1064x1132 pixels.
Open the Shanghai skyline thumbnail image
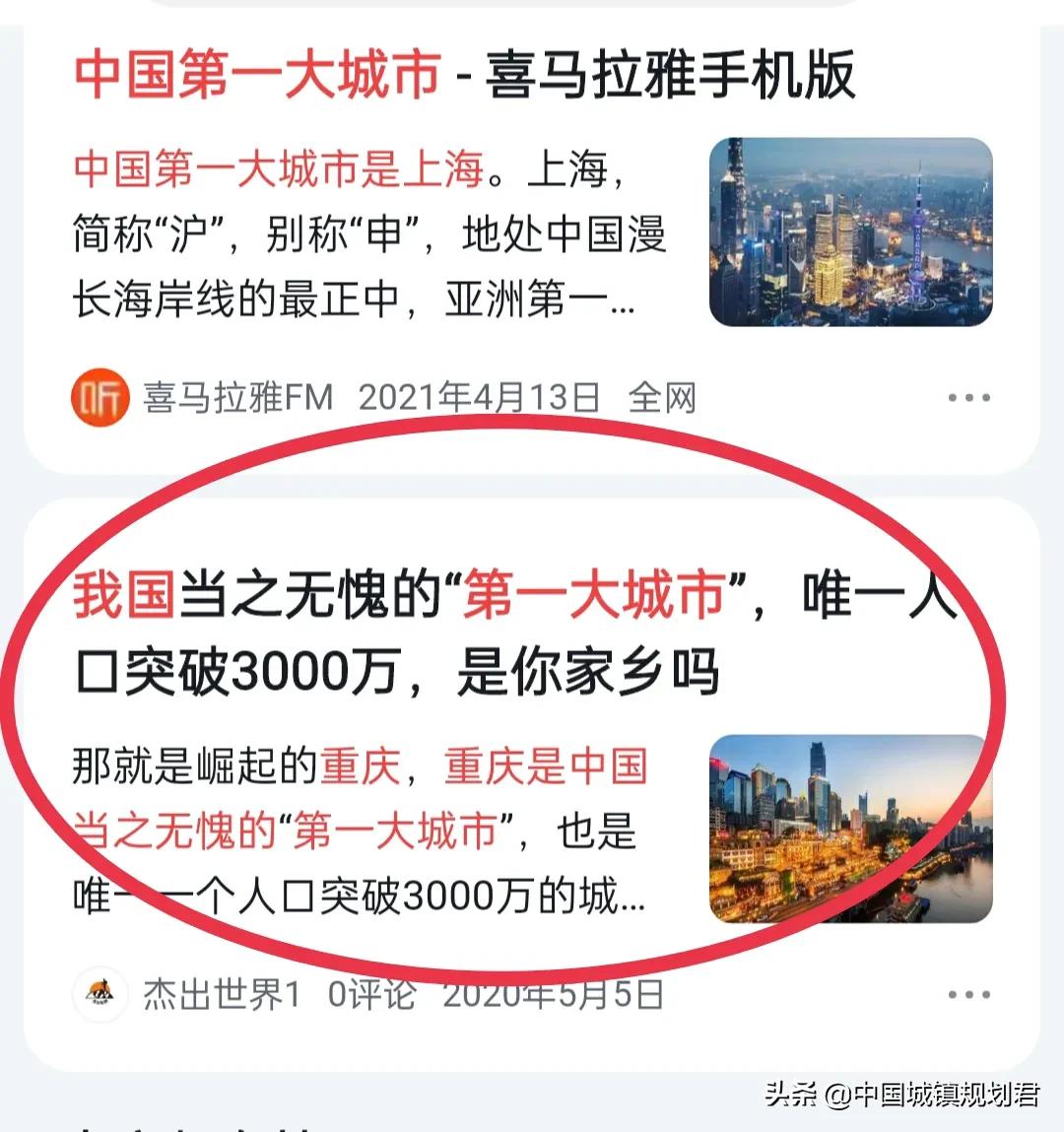pyautogui.click(x=851, y=233)
